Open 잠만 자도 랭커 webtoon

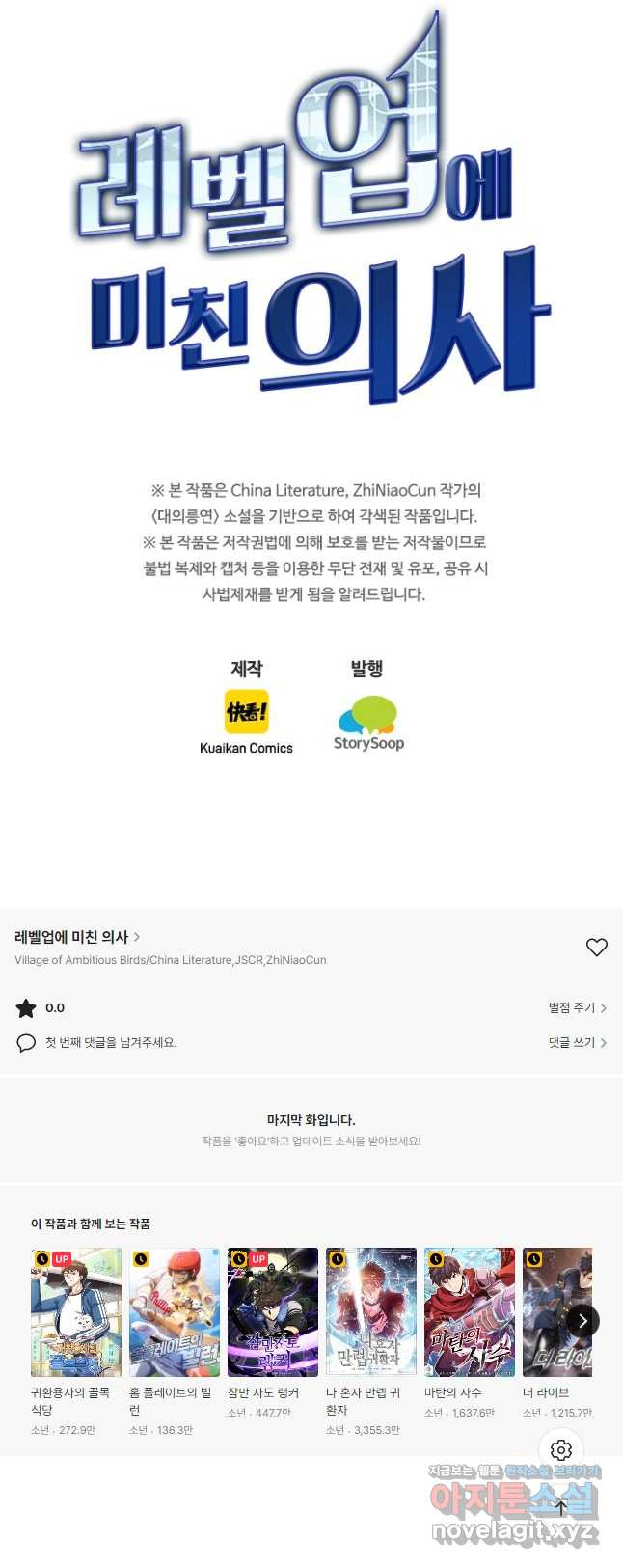pos(273,1312)
